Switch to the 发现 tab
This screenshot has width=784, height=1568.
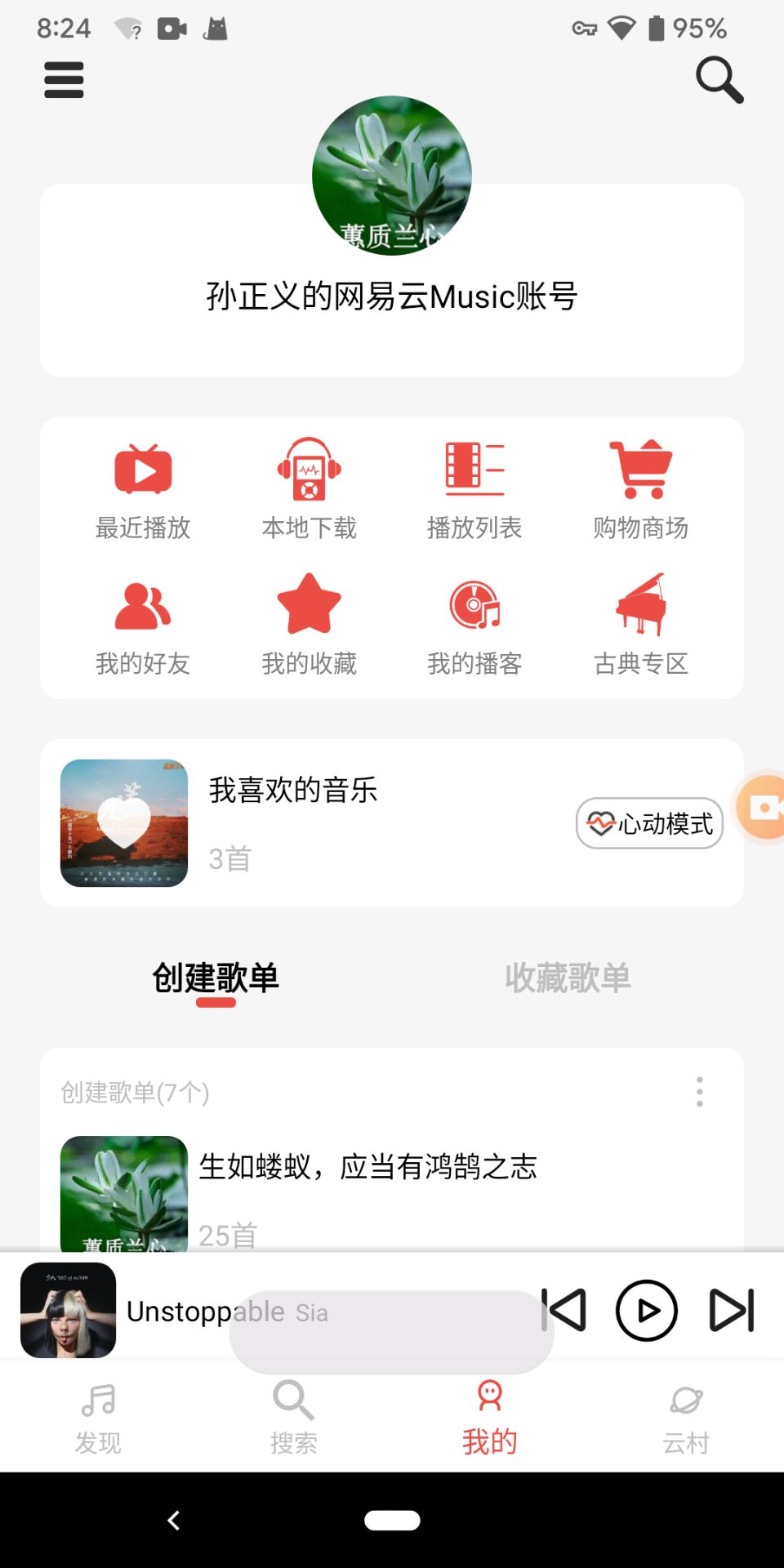(x=98, y=1417)
